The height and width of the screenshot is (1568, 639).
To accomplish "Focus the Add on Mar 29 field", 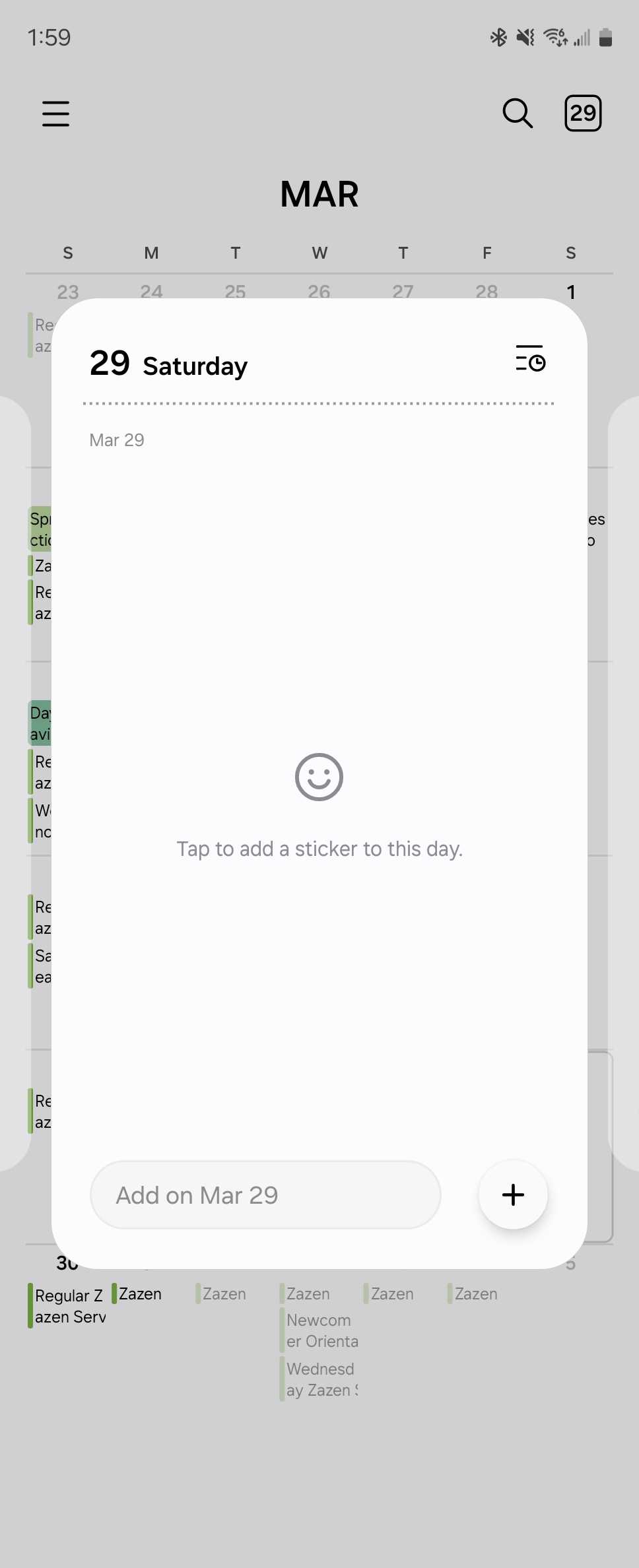I will [x=265, y=1195].
